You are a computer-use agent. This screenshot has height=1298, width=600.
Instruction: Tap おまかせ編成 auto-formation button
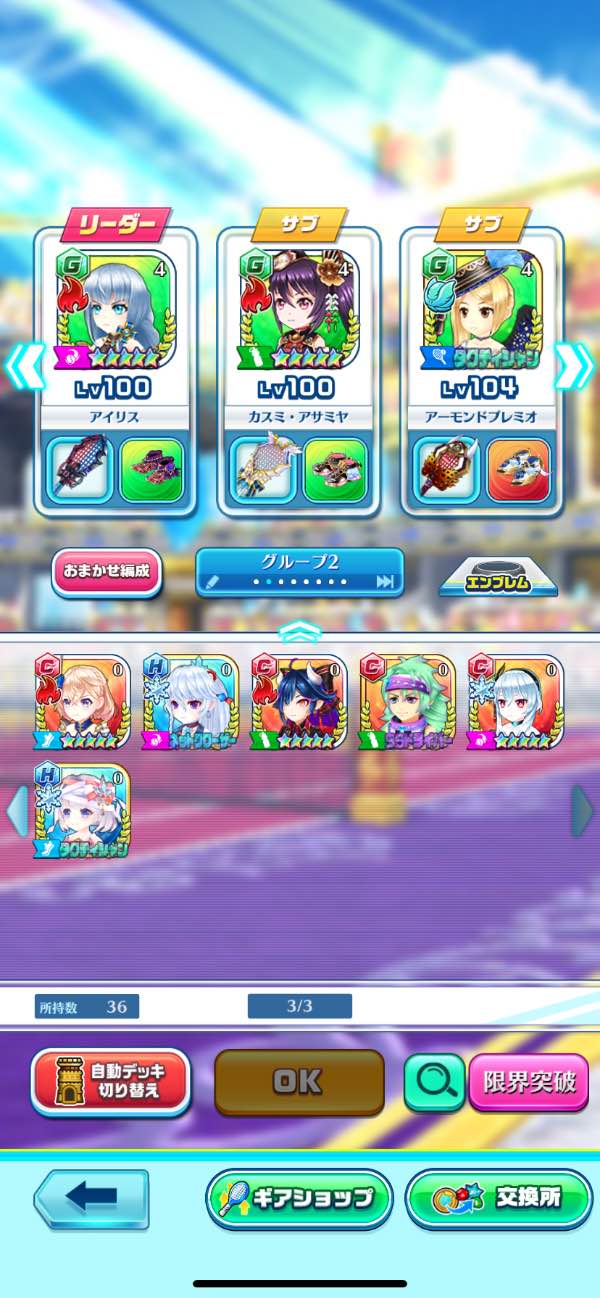107,572
